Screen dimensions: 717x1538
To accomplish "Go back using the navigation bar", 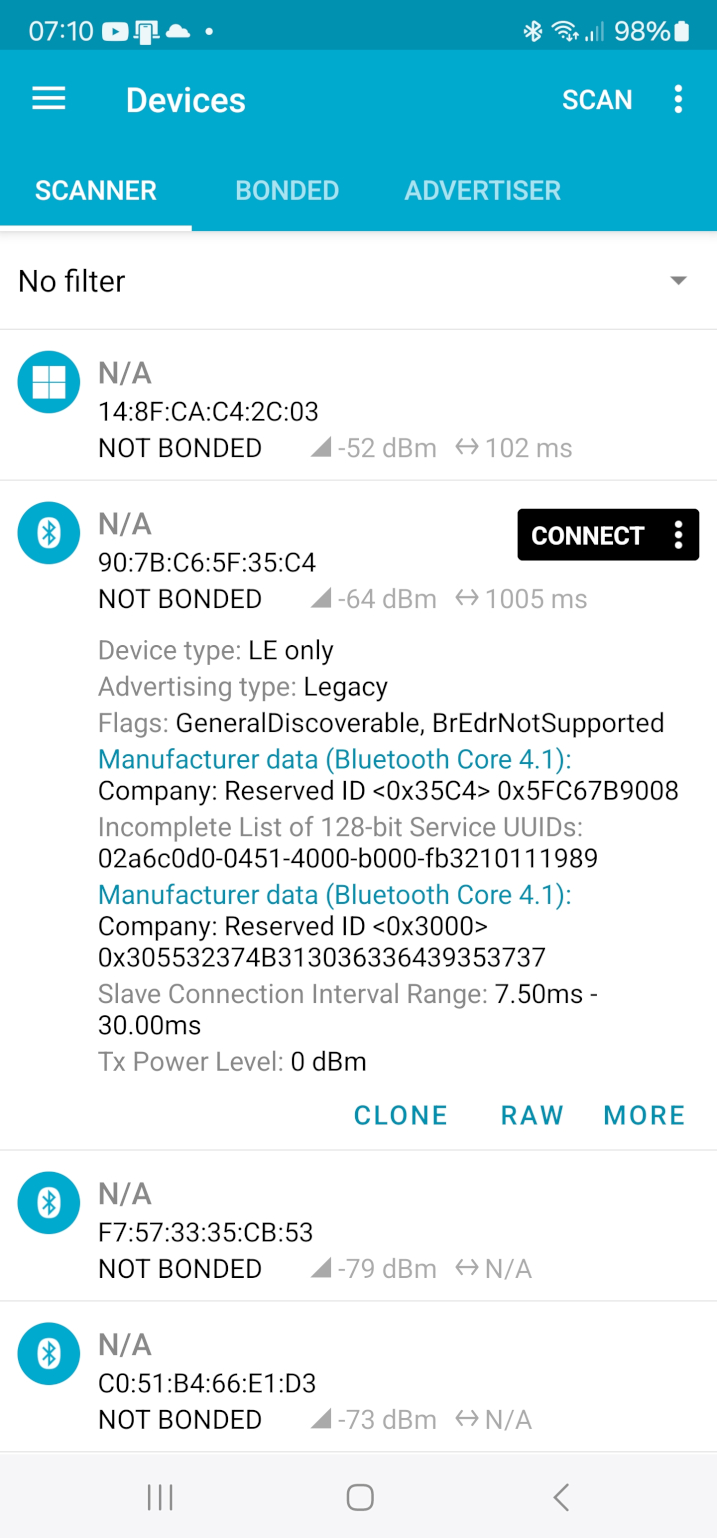I will pyautogui.click(x=560, y=1497).
